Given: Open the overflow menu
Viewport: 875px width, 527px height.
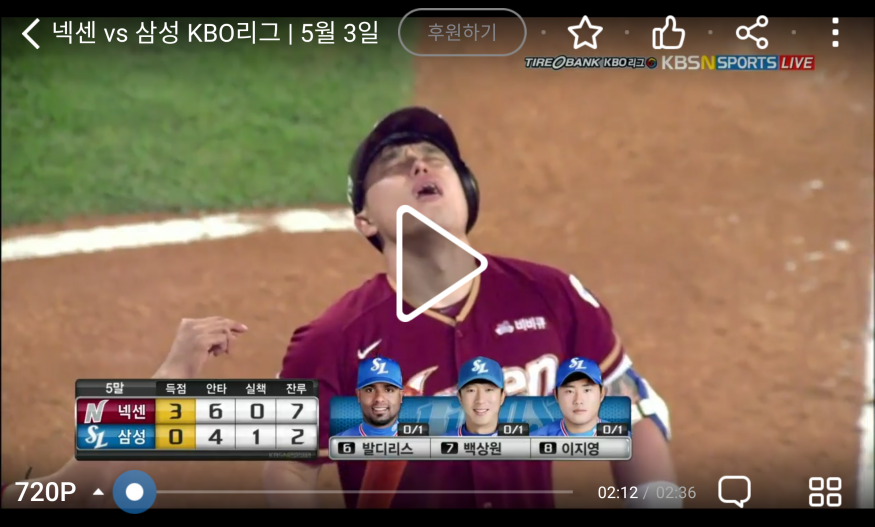Looking at the screenshot, I should point(835,33).
